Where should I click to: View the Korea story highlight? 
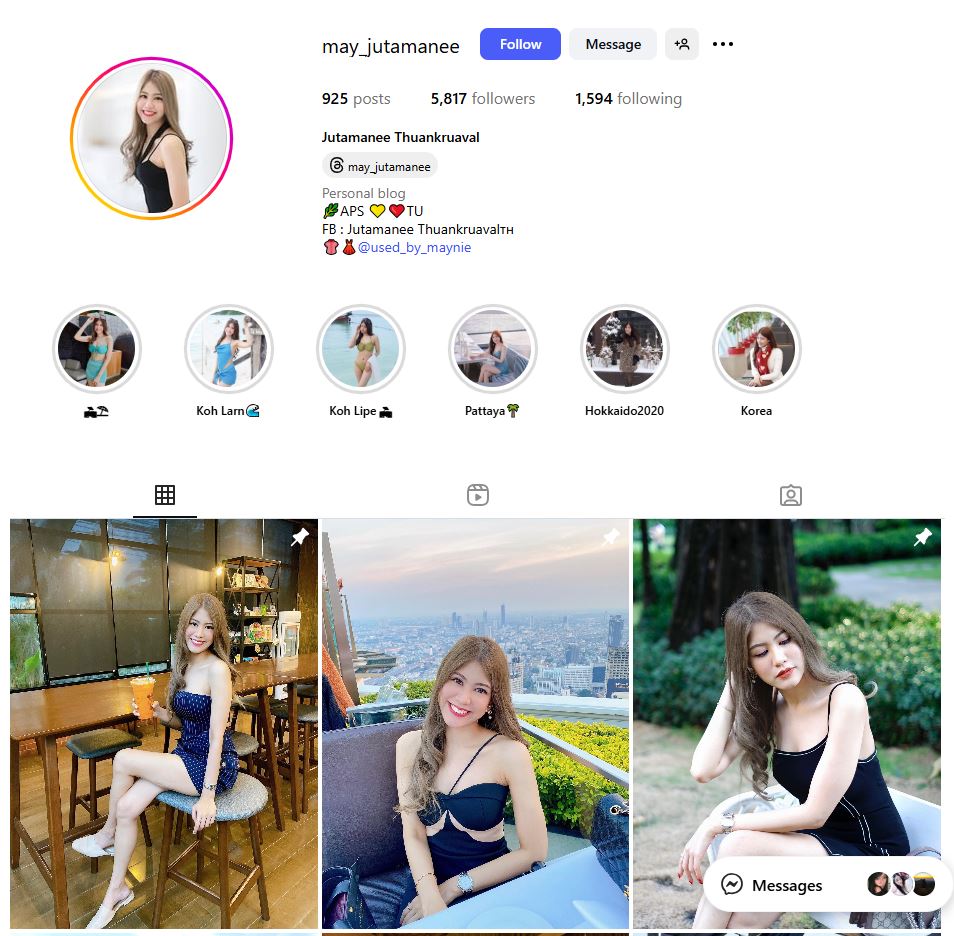point(756,349)
